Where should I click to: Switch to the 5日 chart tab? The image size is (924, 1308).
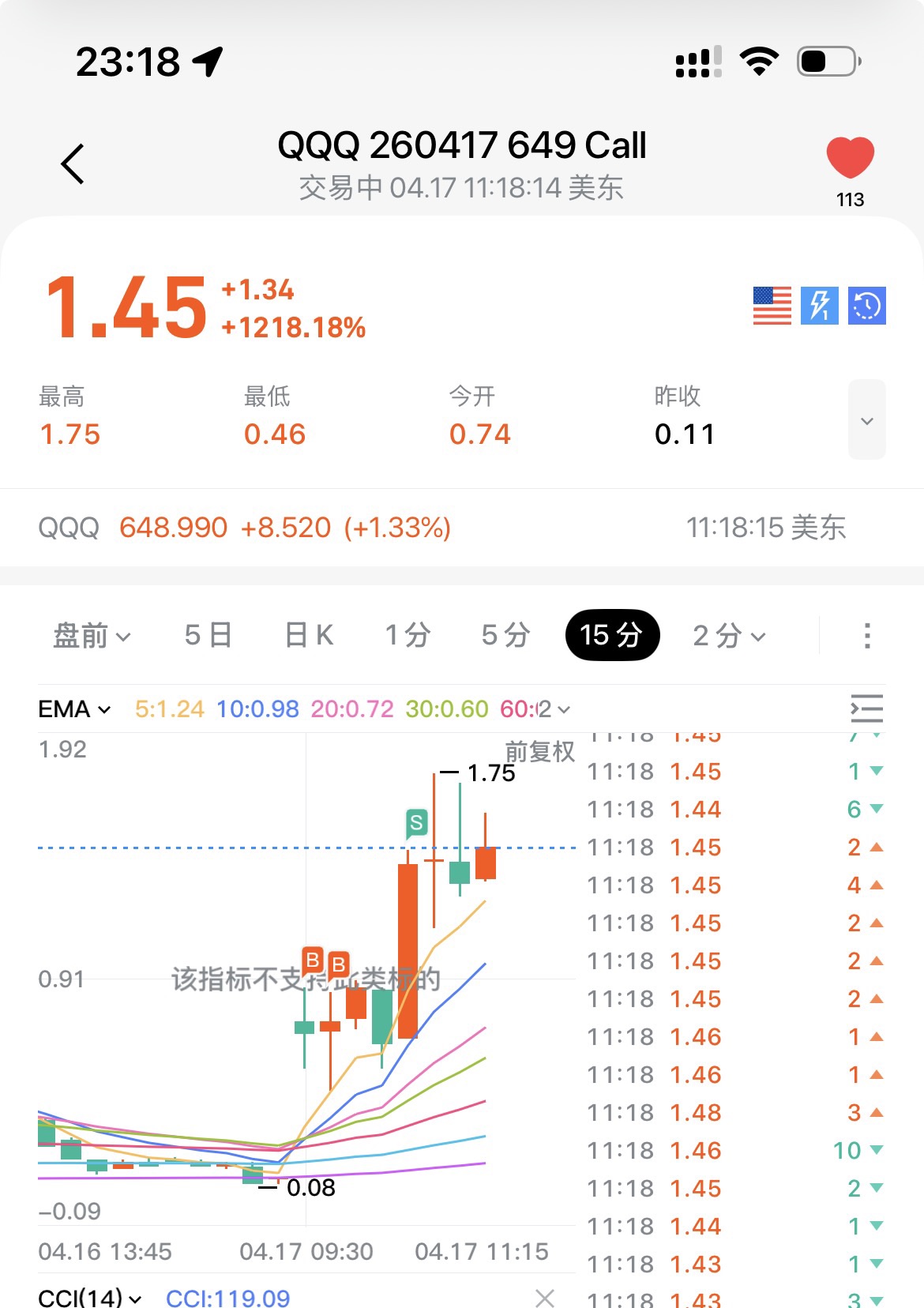[208, 635]
